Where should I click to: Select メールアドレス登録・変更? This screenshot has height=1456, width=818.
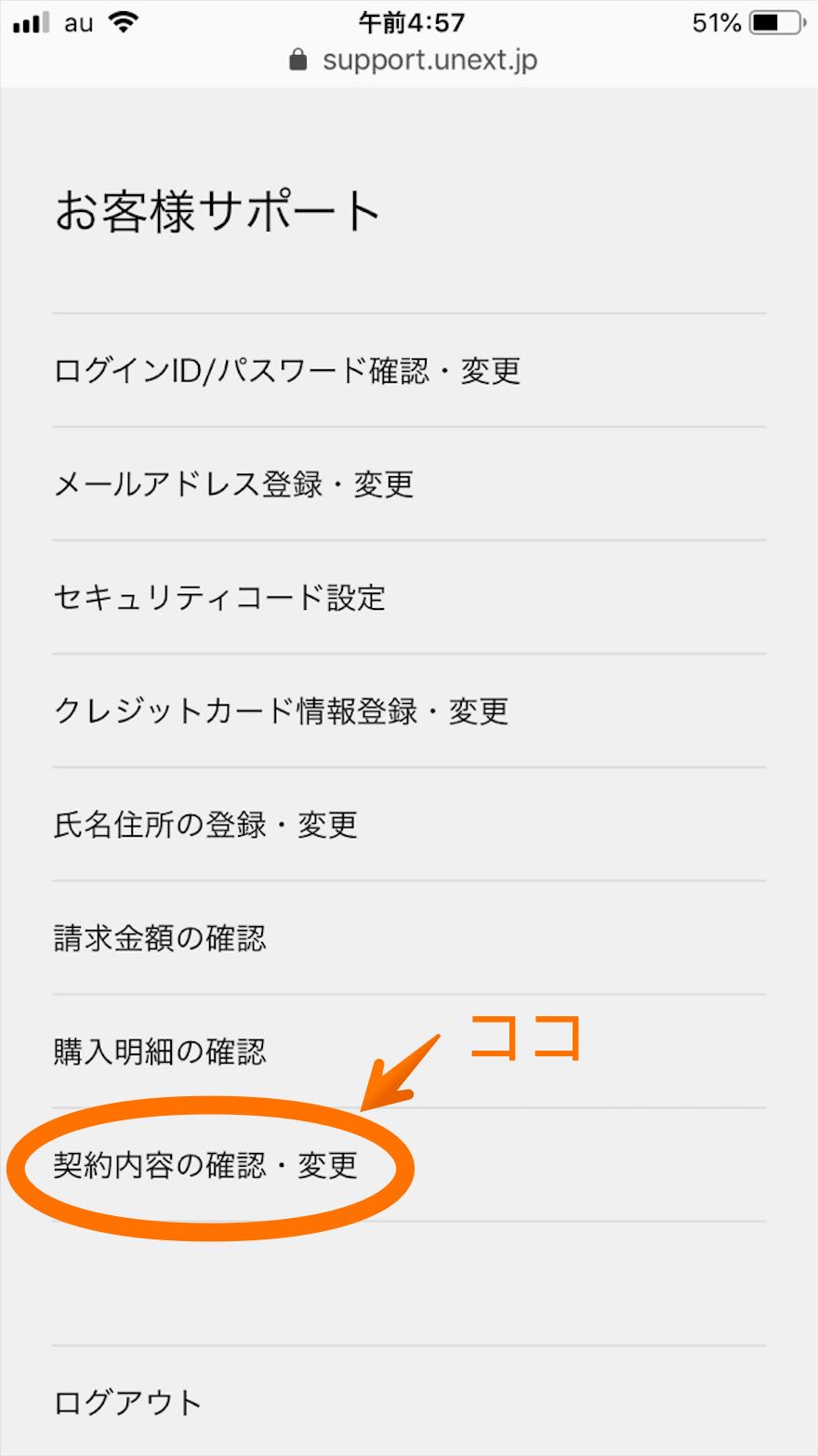409,484
